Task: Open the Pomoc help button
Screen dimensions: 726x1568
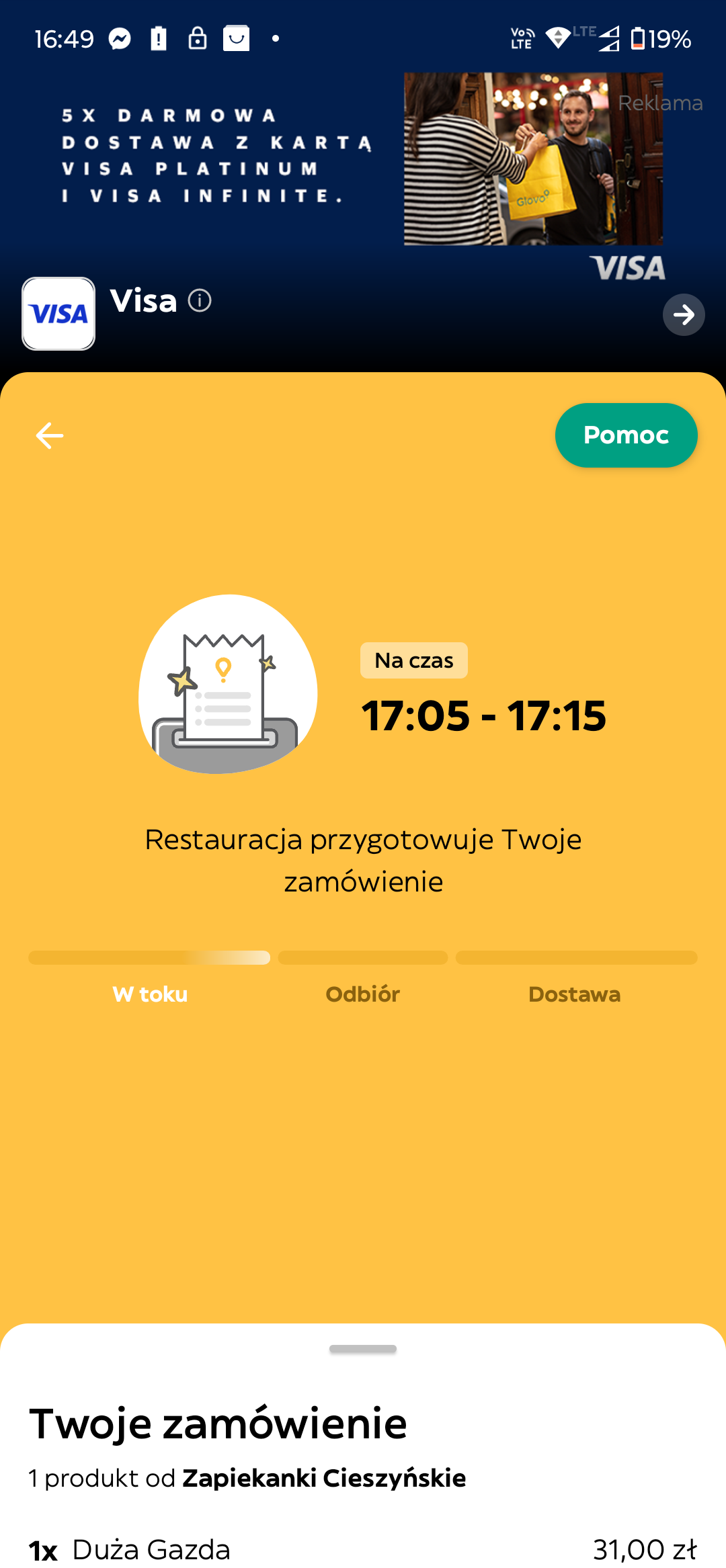Action: (x=626, y=435)
